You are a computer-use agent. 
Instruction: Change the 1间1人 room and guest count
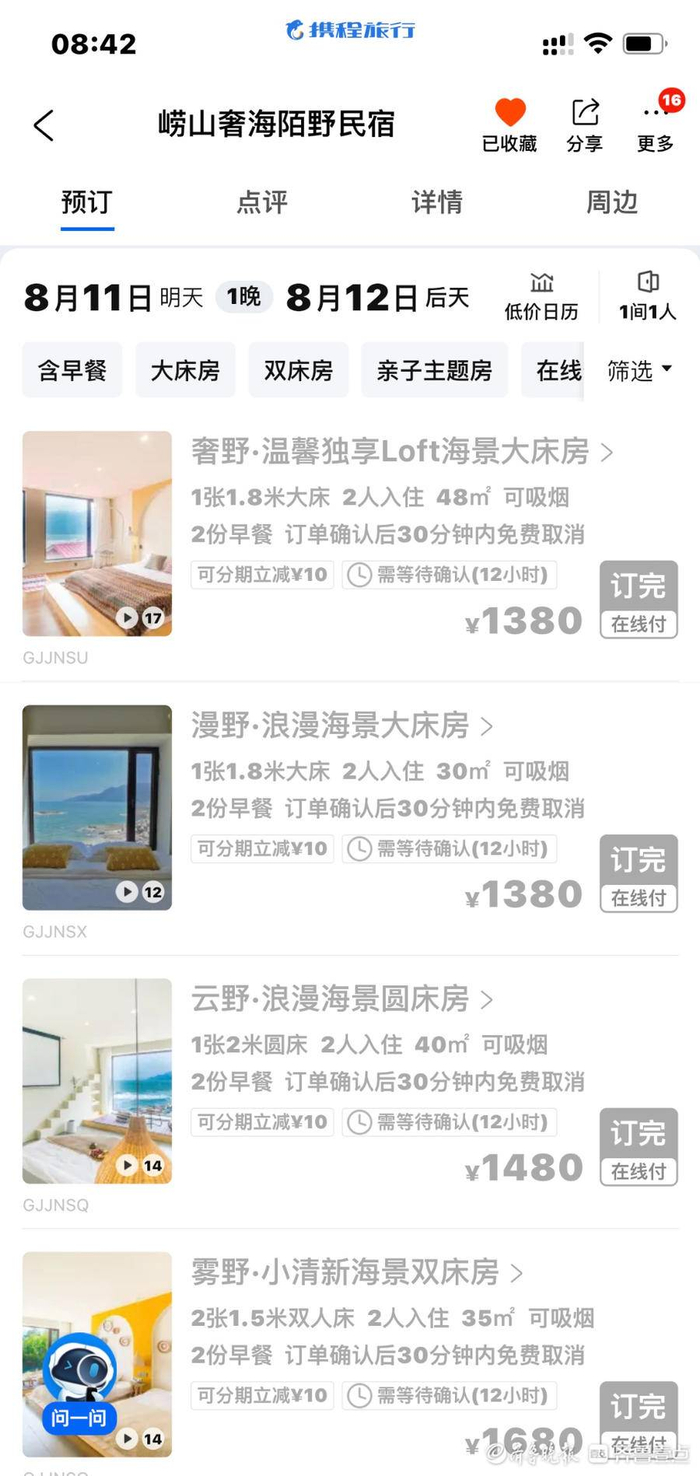(x=647, y=296)
